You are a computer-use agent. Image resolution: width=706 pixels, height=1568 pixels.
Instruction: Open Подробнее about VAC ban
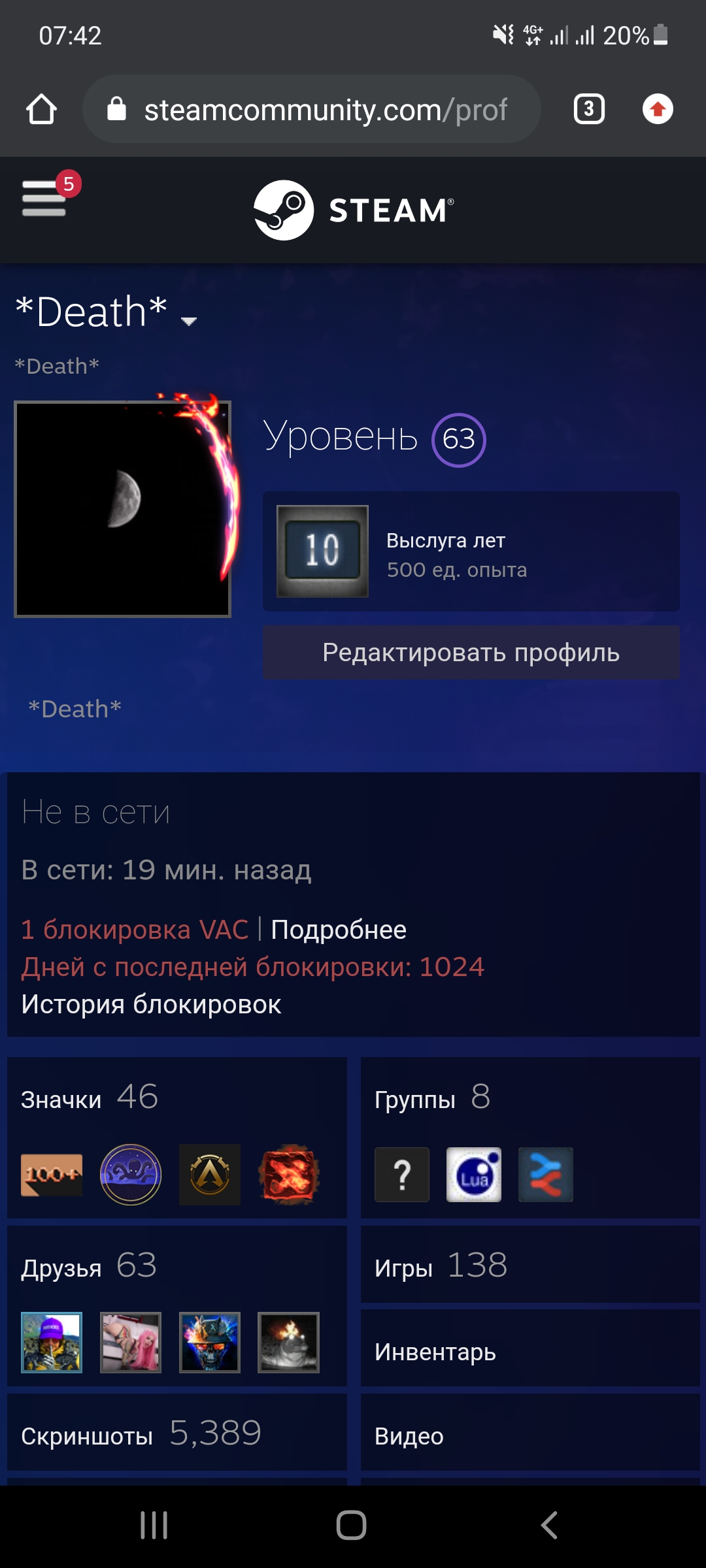coord(338,930)
